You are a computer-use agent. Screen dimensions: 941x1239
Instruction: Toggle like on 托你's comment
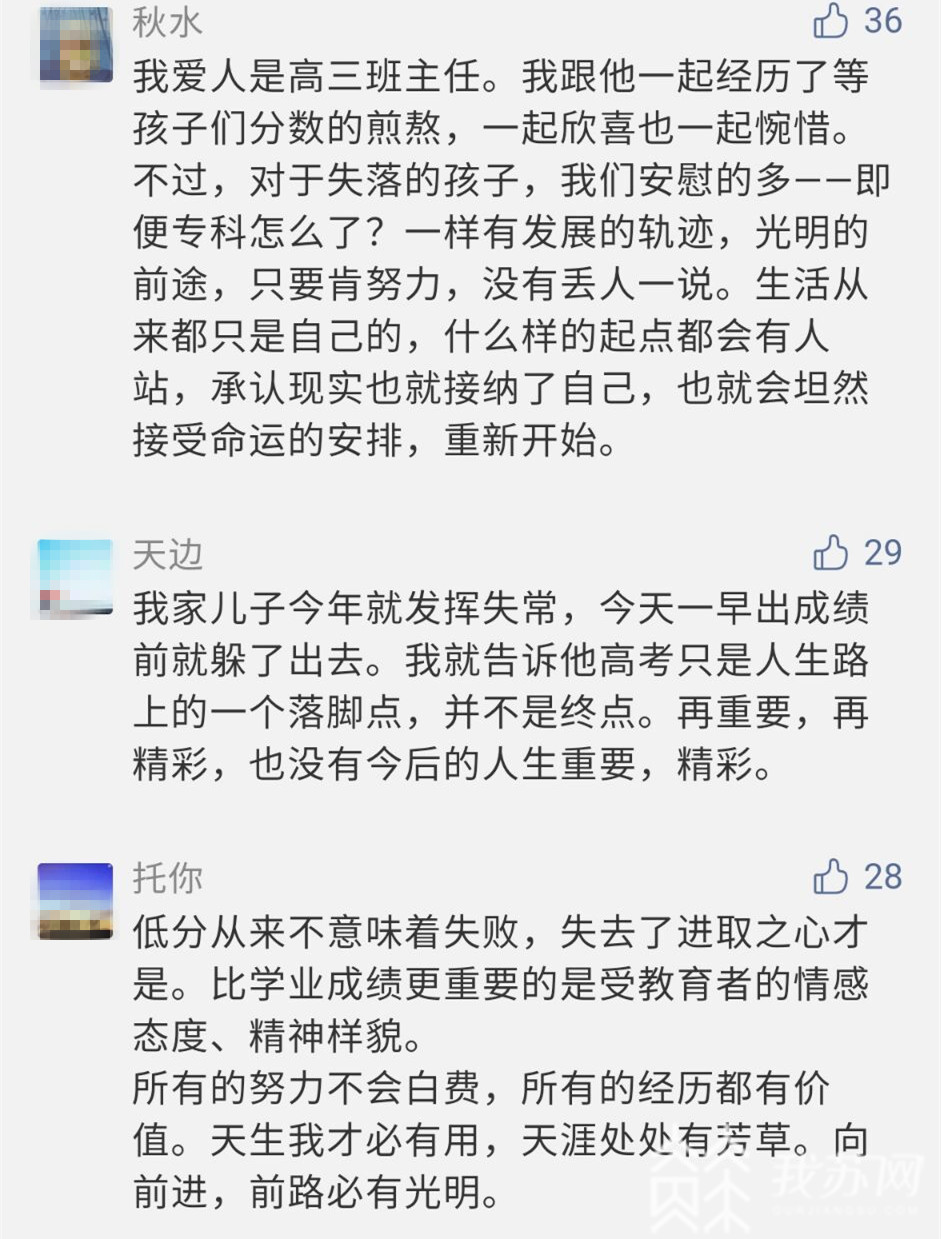coord(829,878)
